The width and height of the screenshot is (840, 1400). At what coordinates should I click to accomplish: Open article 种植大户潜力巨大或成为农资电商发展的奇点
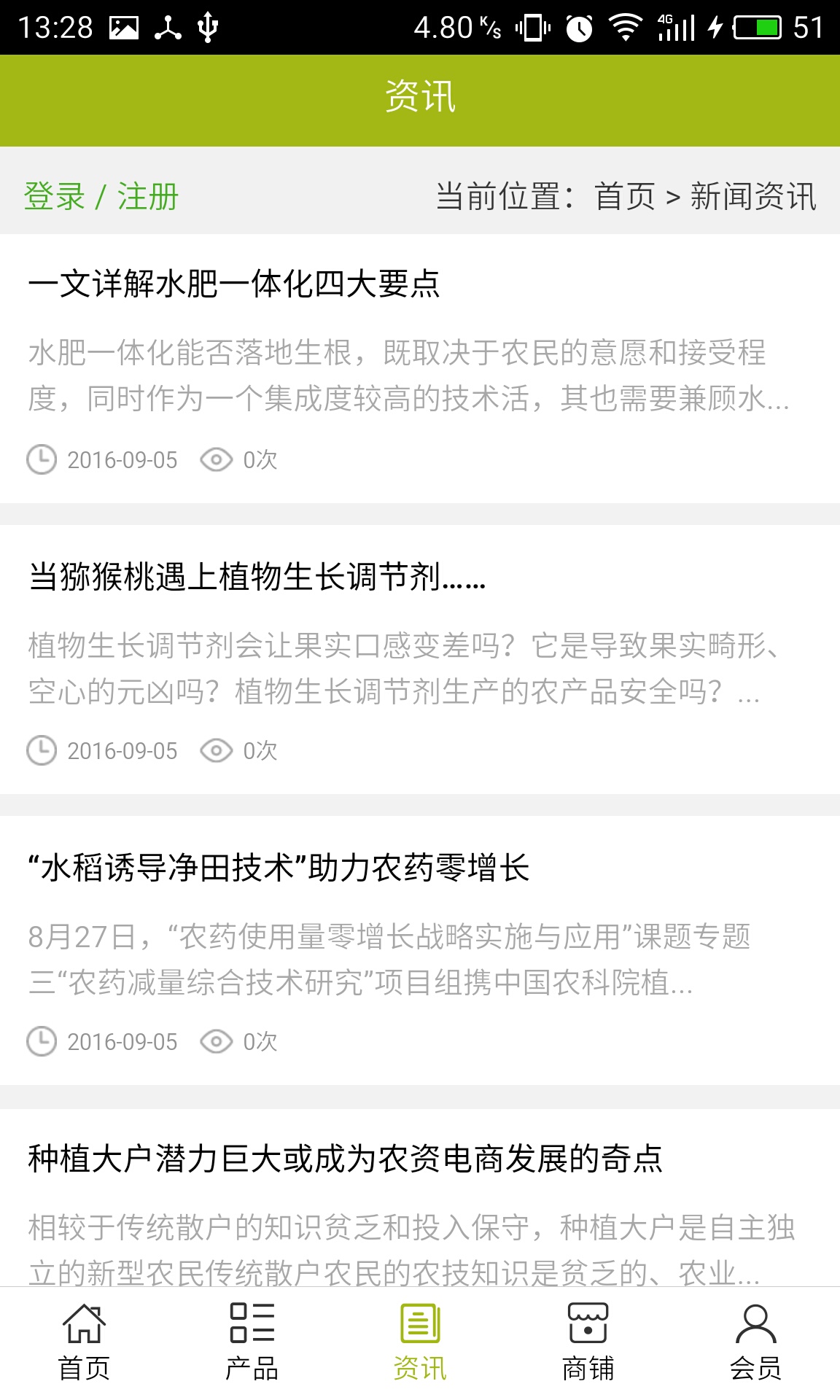[x=345, y=1159]
